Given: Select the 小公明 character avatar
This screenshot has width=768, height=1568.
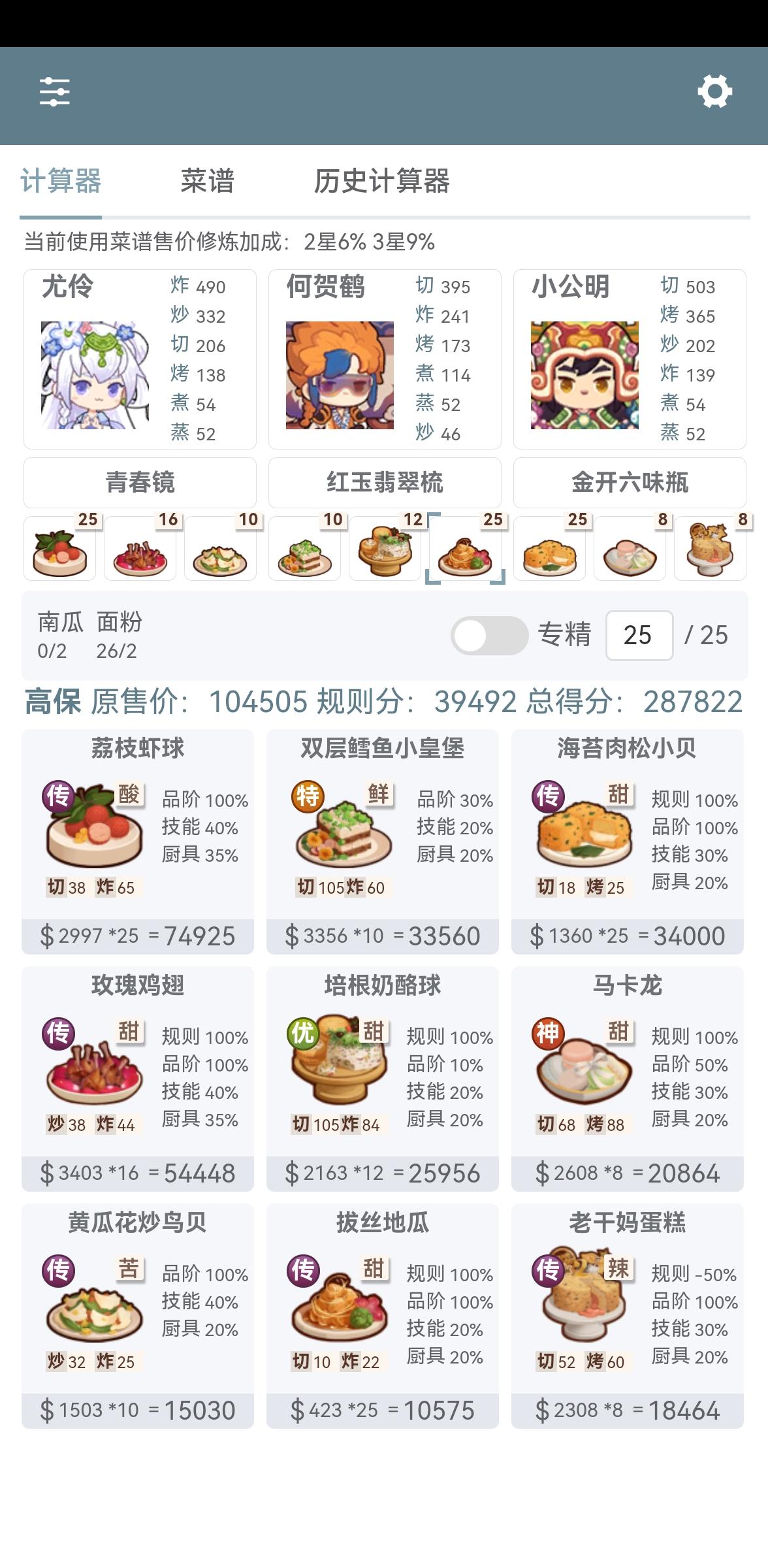Looking at the screenshot, I should coord(584,378).
